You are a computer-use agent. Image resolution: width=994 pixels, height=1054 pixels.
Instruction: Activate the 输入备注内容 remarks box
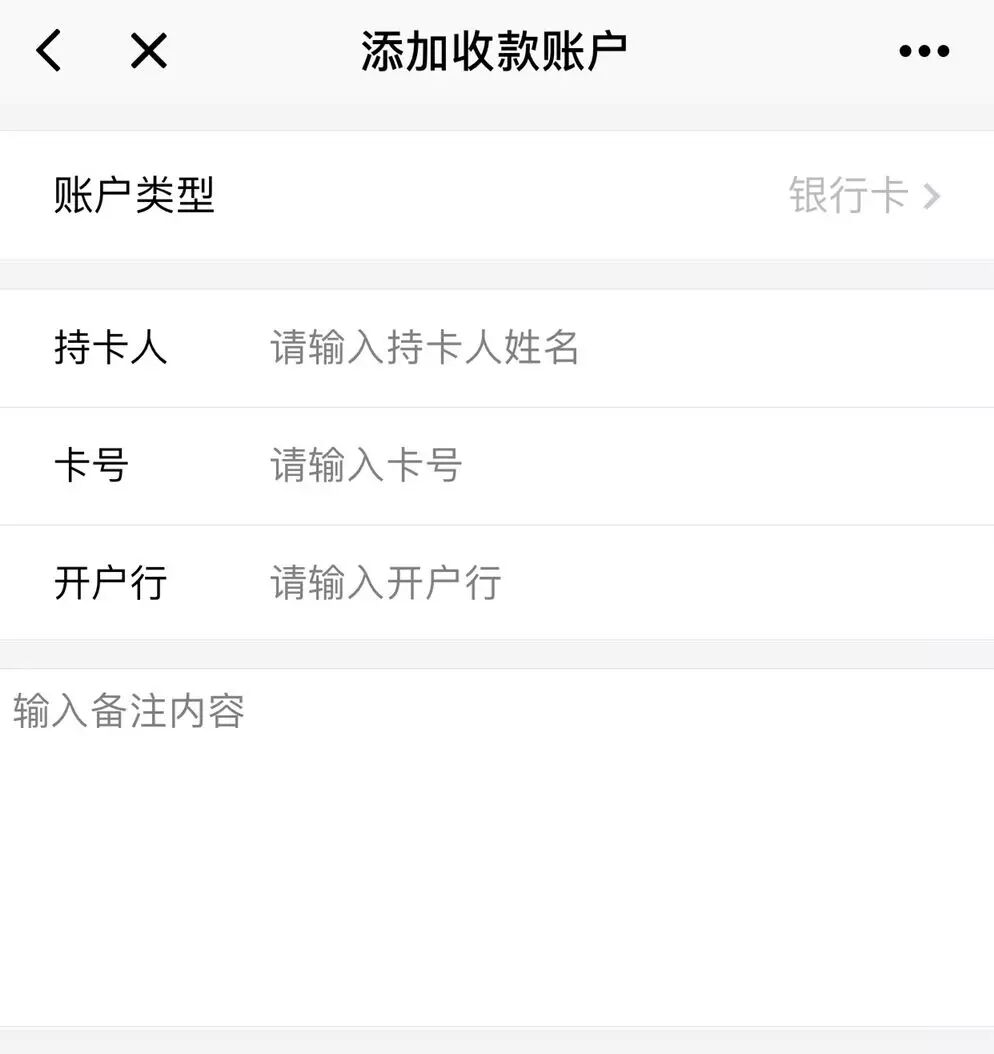click(x=496, y=840)
